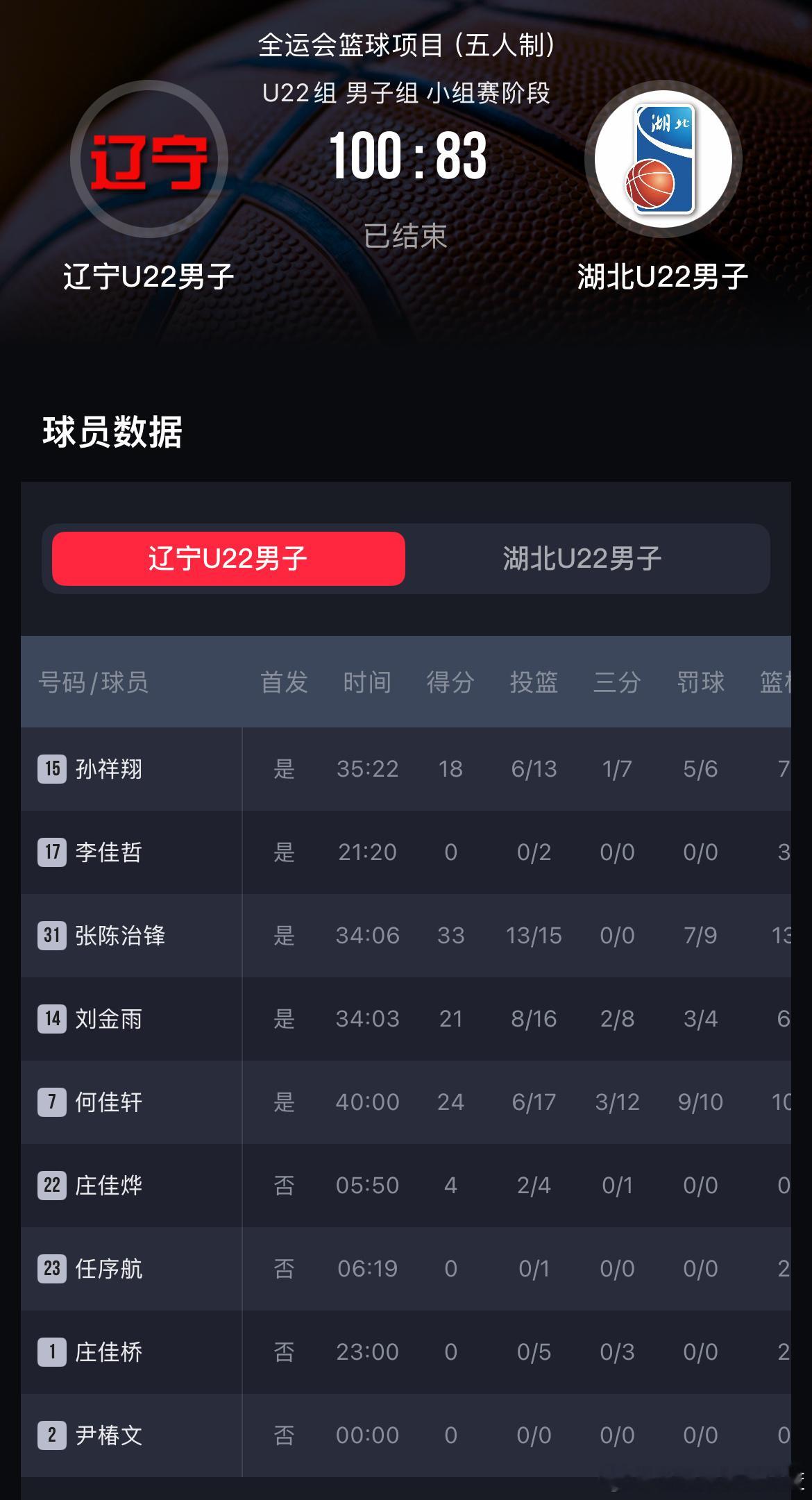Select jersey number badge 15 for 孙祥翔
Image resolution: width=812 pixels, height=1500 pixels.
point(52,768)
